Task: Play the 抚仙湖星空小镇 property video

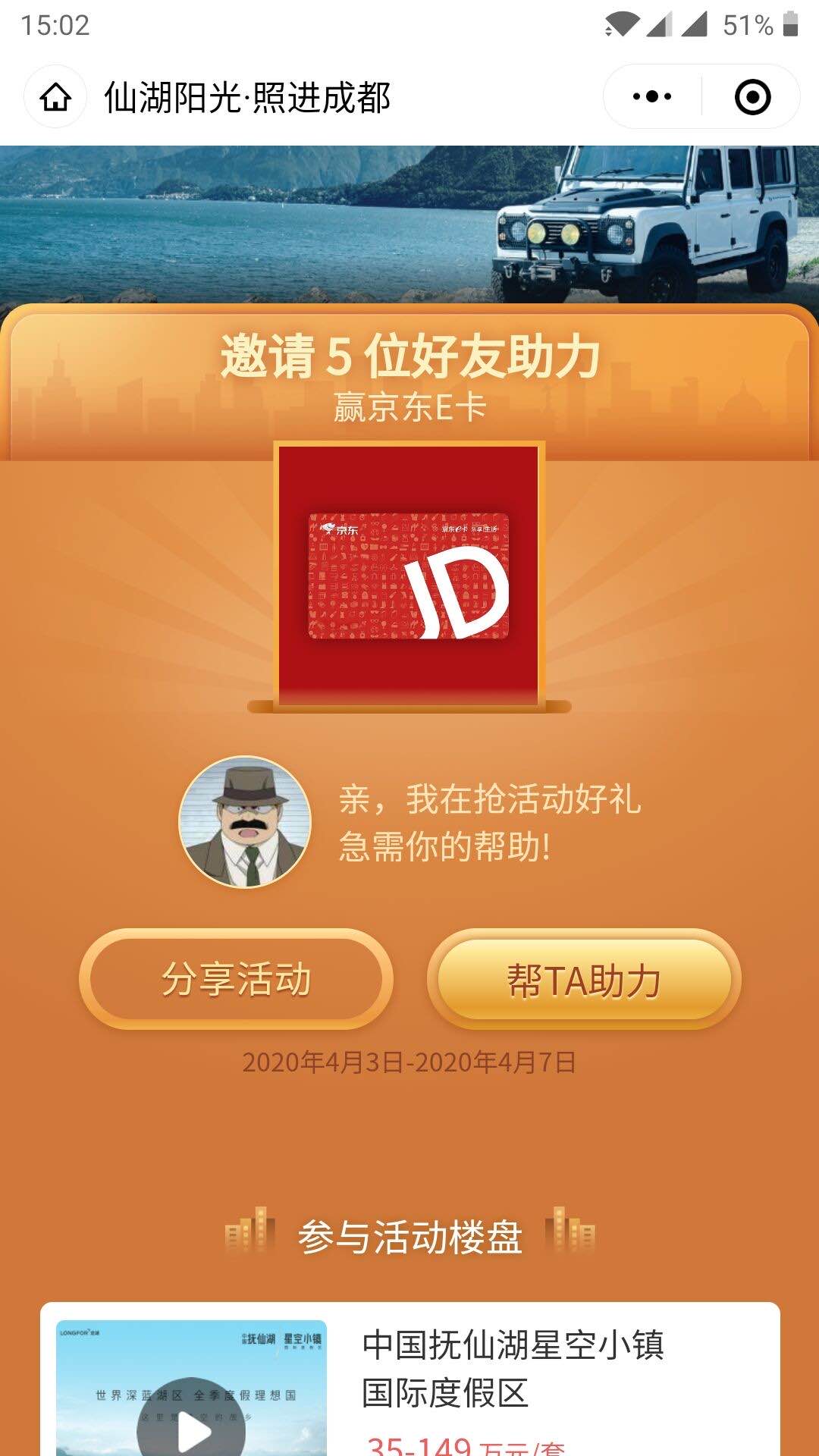Action: (x=192, y=1426)
